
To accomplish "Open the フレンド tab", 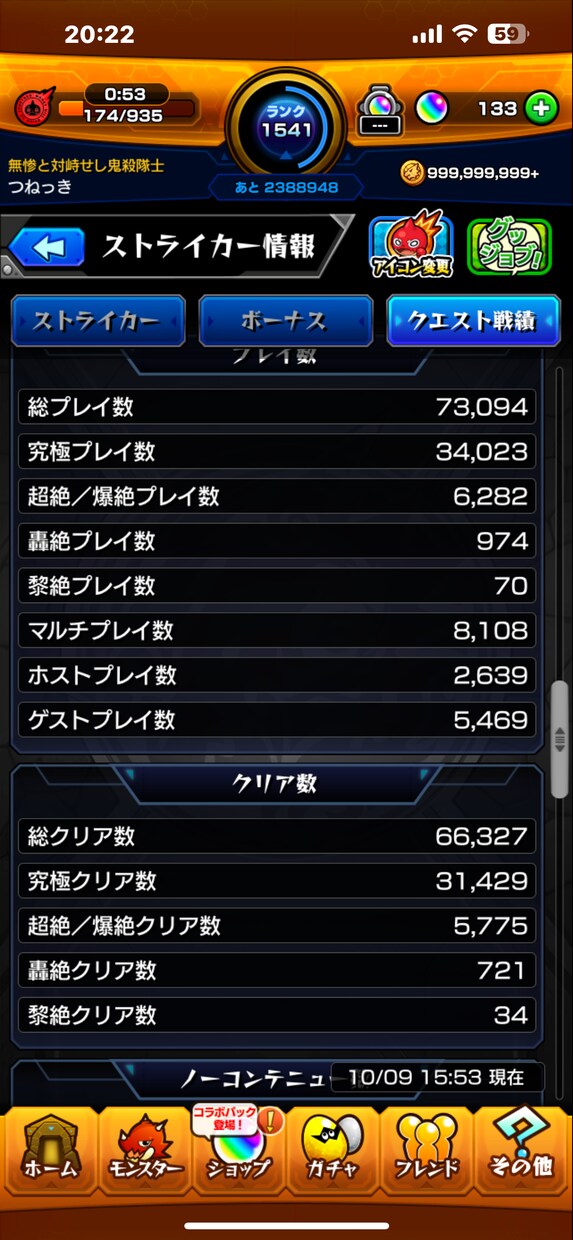I will tap(427, 1148).
